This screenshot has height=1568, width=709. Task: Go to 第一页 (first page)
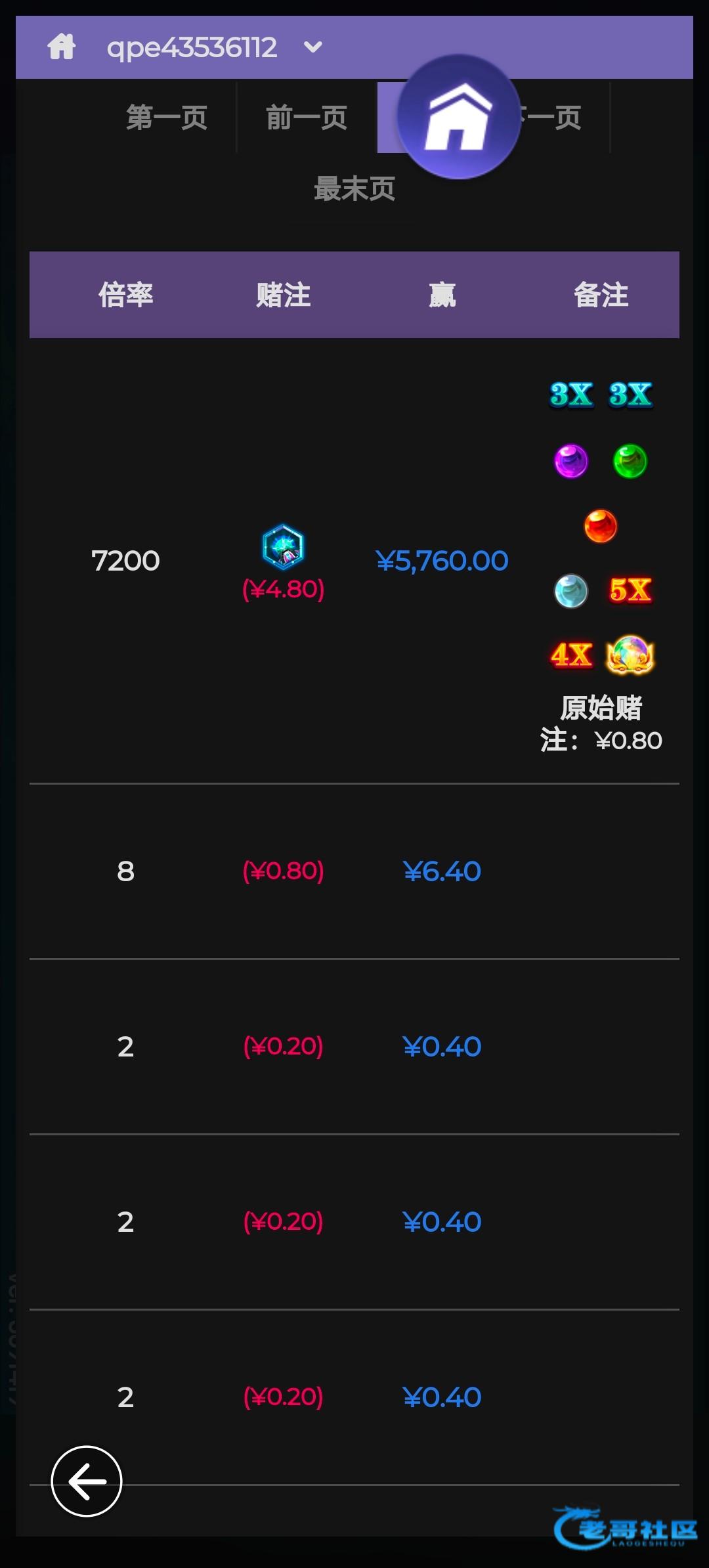click(x=167, y=118)
